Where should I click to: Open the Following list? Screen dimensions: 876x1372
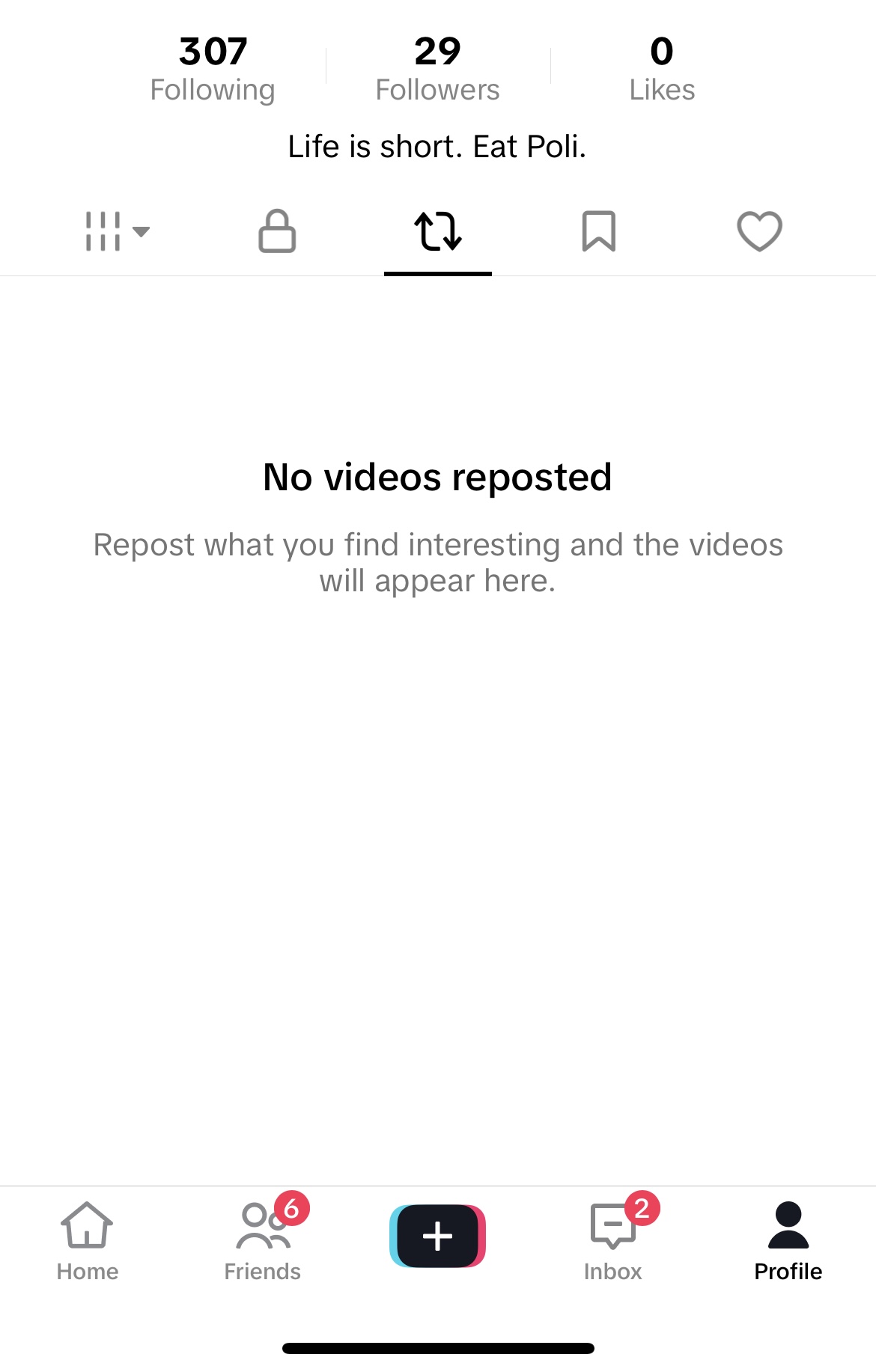click(x=213, y=69)
